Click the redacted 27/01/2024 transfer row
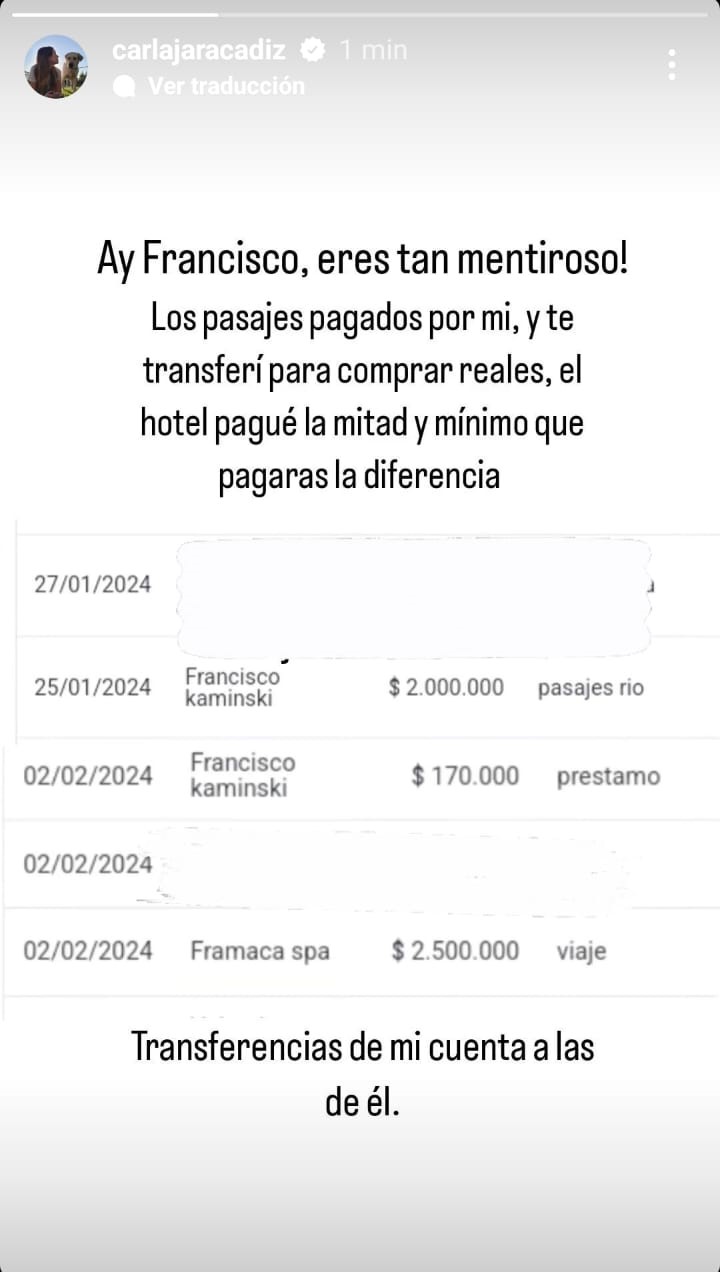 [360, 585]
